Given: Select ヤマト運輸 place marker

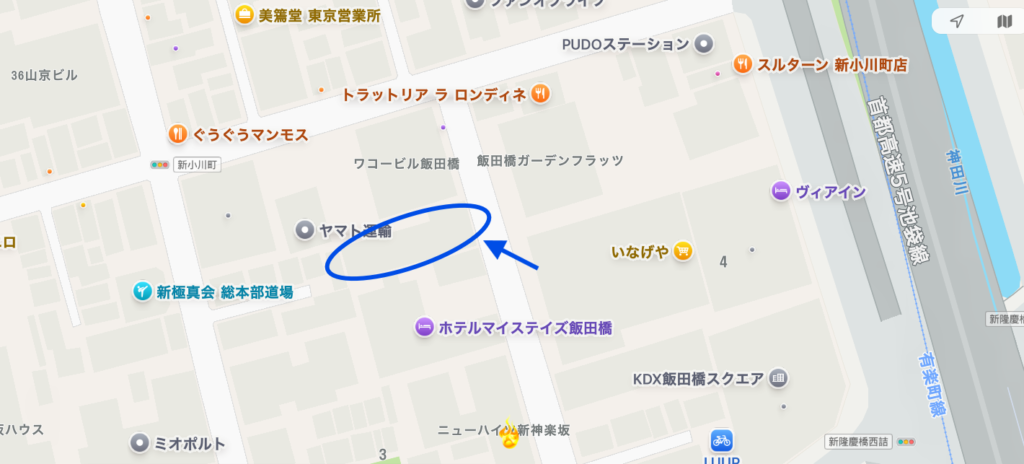Looking at the screenshot, I should [x=305, y=231].
